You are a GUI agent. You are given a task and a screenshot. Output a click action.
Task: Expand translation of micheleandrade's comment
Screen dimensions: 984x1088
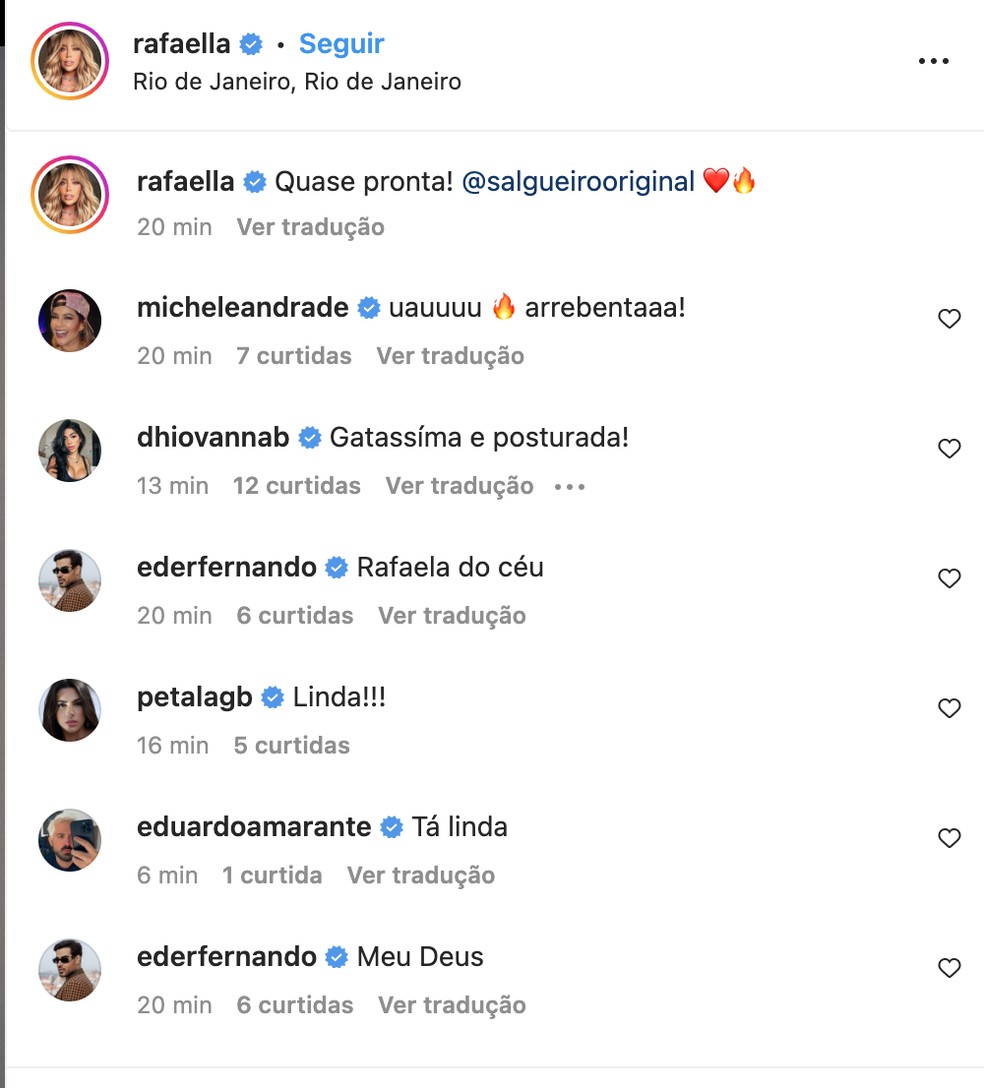point(449,356)
